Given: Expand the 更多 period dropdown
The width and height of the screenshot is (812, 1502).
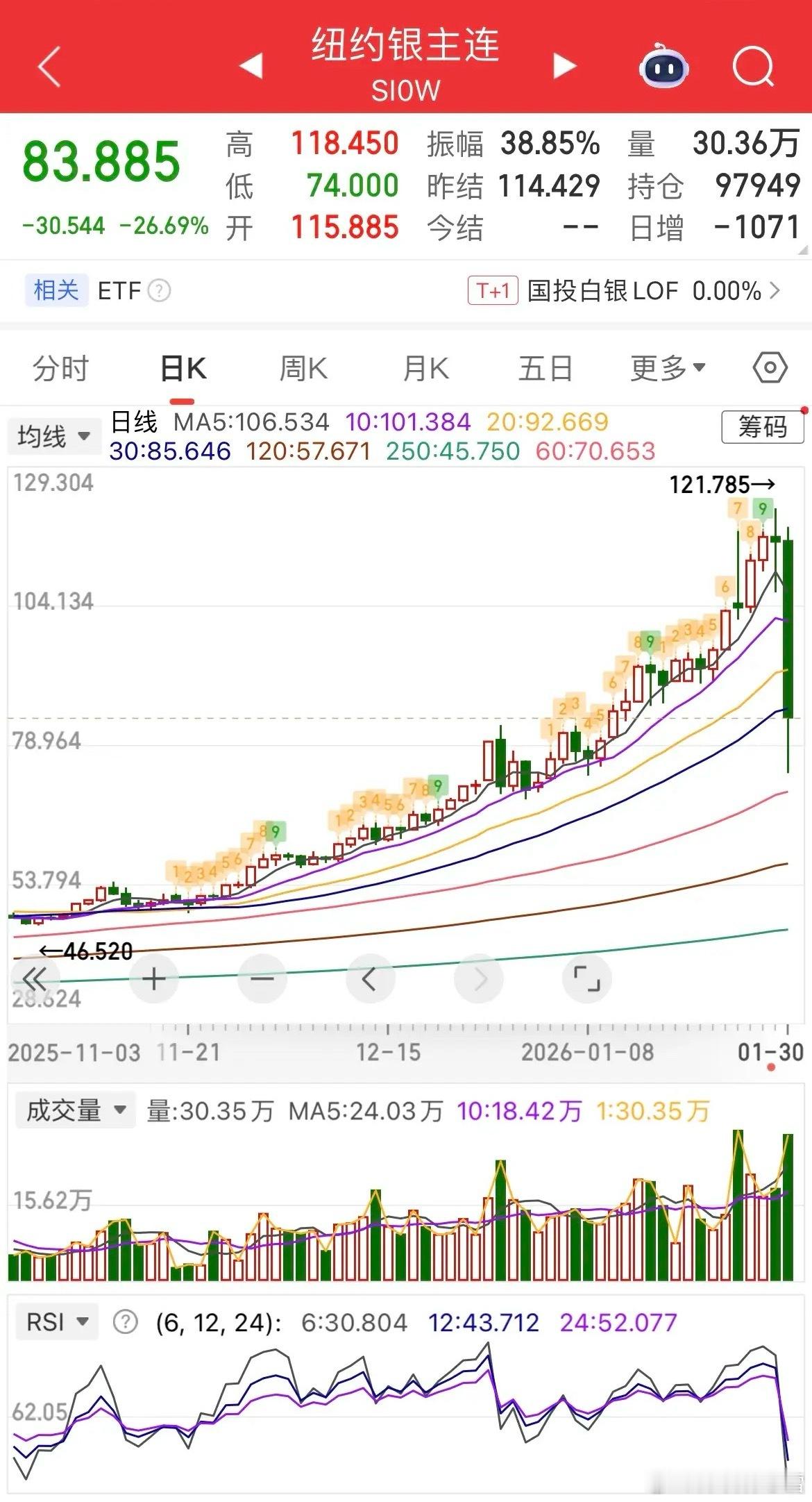Looking at the screenshot, I should pyautogui.click(x=667, y=368).
